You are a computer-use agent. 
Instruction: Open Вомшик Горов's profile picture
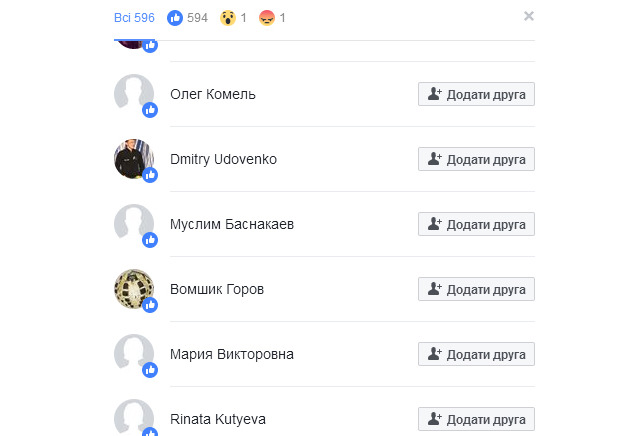134,288
